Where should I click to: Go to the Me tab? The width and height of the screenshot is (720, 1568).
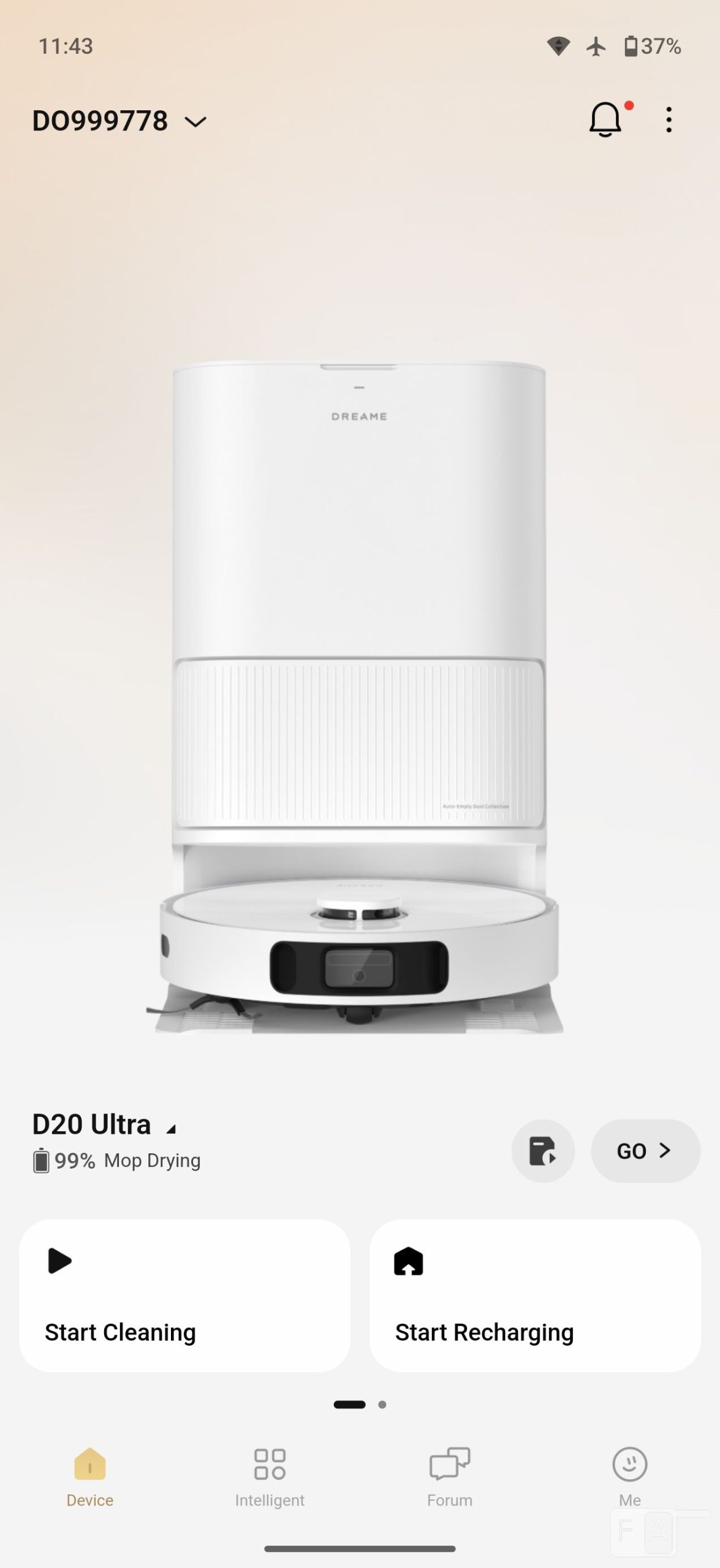629,1477
